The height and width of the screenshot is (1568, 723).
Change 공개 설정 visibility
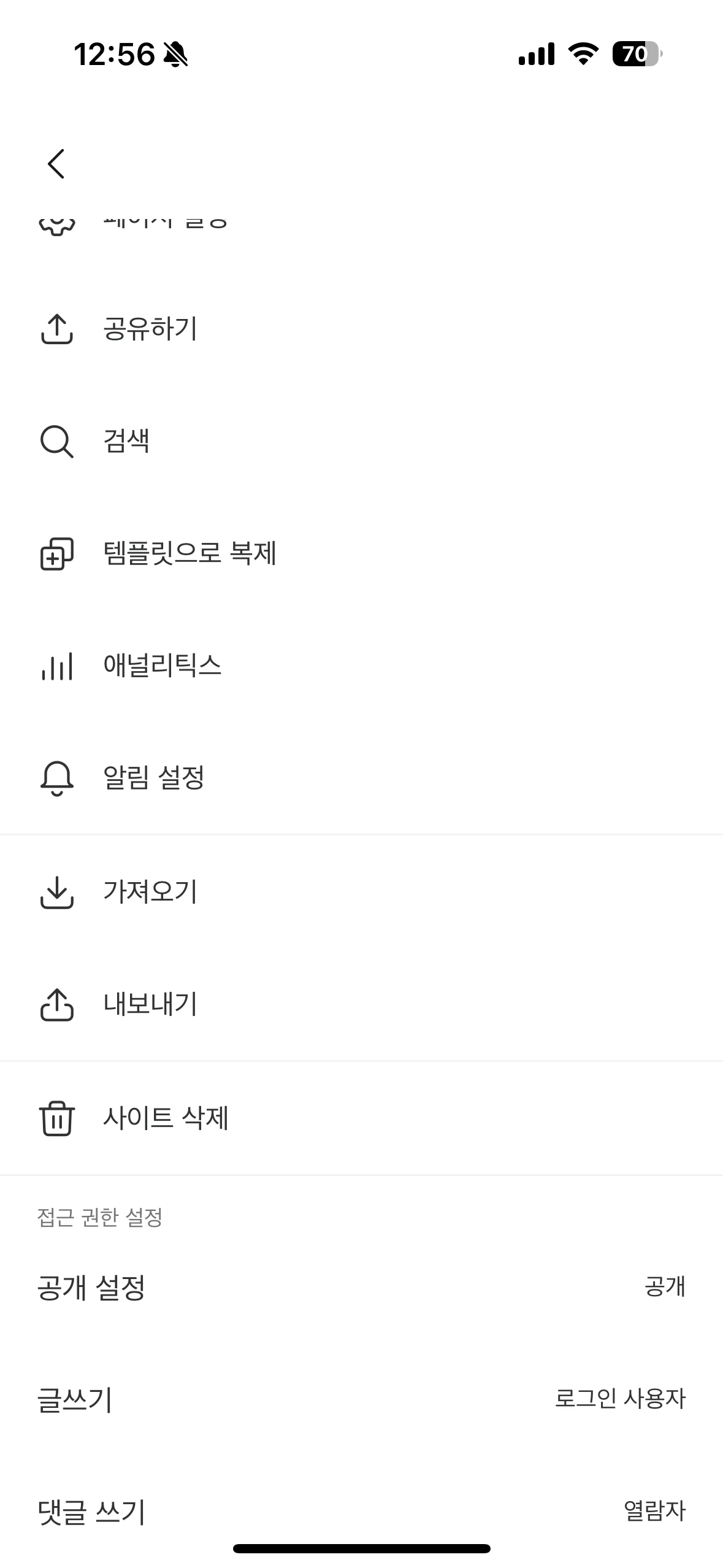[x=361, y=1286]
